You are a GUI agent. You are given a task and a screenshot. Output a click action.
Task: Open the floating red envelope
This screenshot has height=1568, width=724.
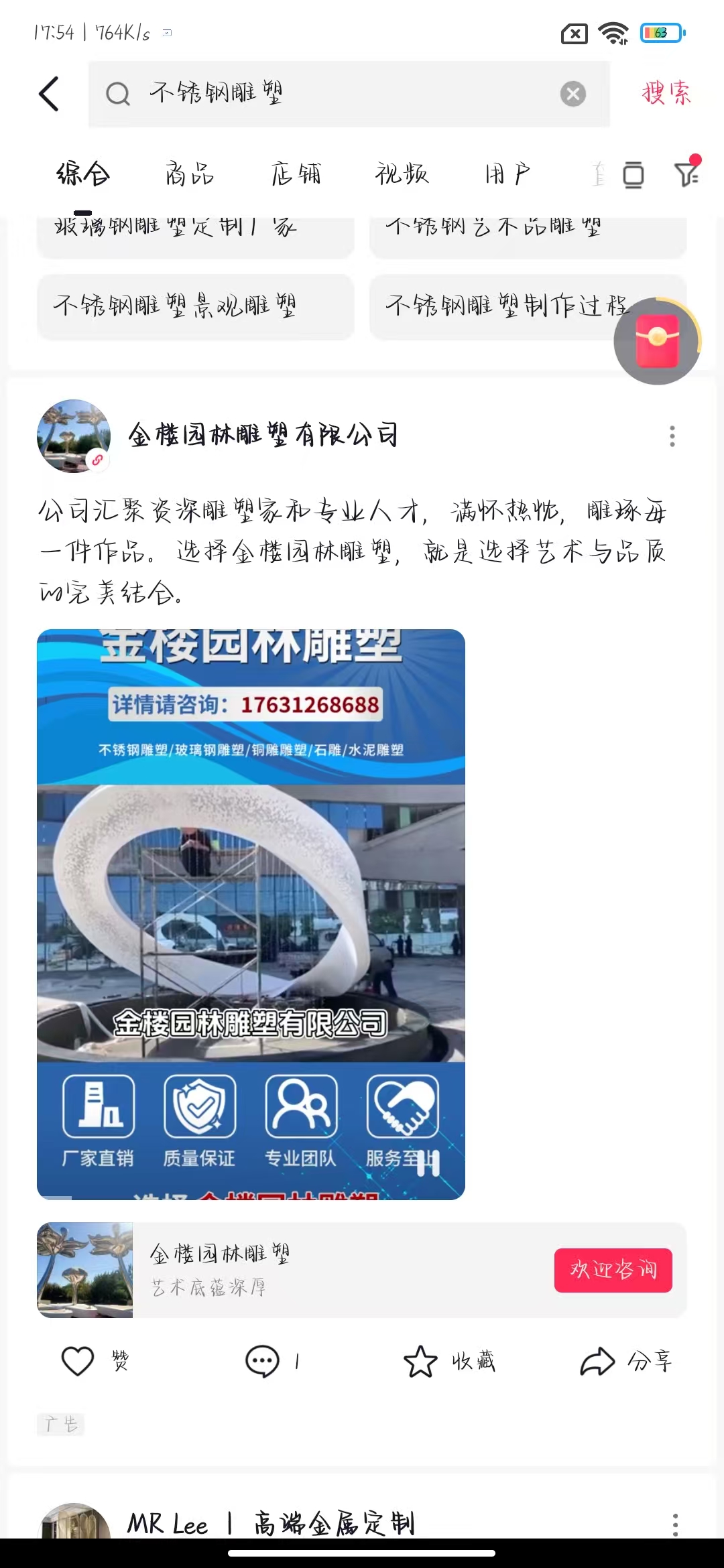[x=657, y=342]
